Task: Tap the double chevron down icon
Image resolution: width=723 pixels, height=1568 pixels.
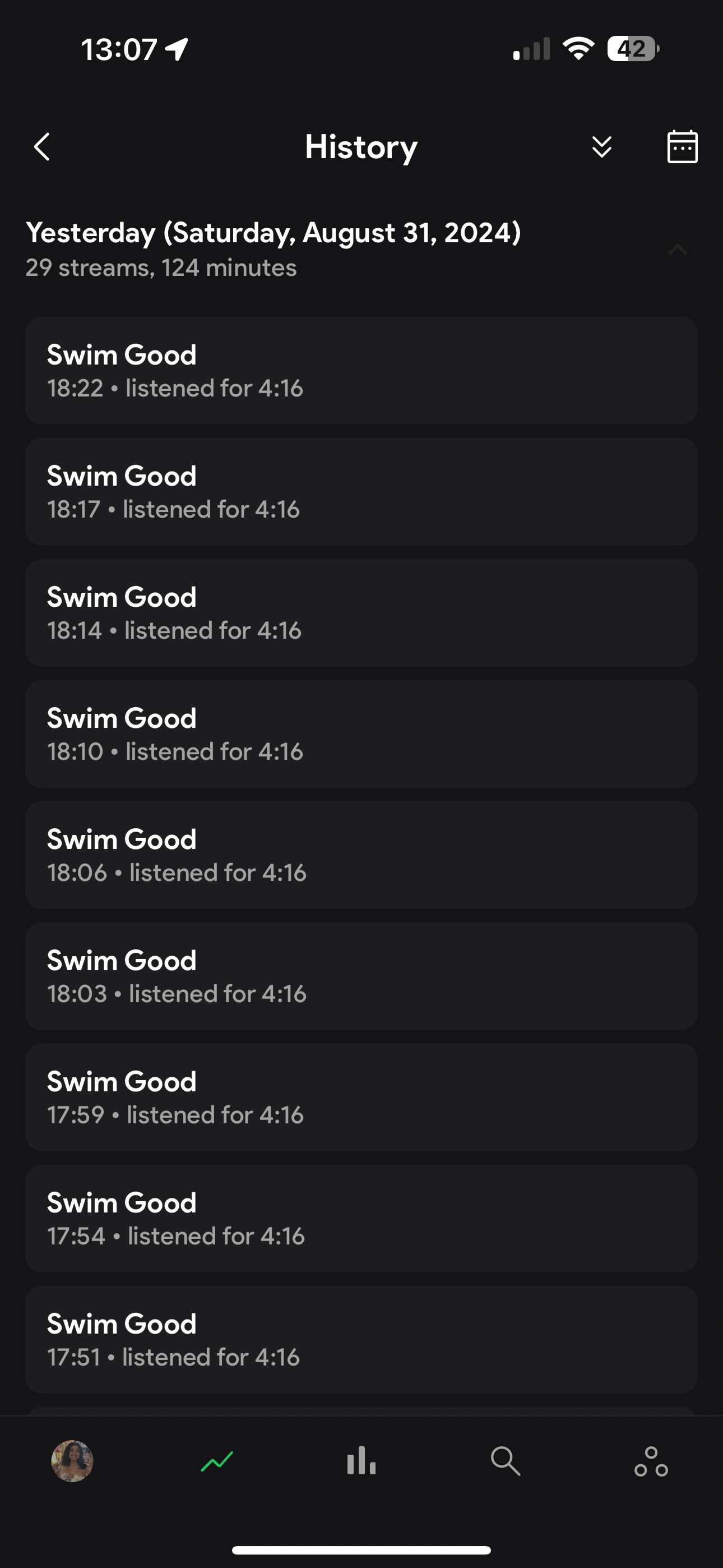Action: (601, 147)
